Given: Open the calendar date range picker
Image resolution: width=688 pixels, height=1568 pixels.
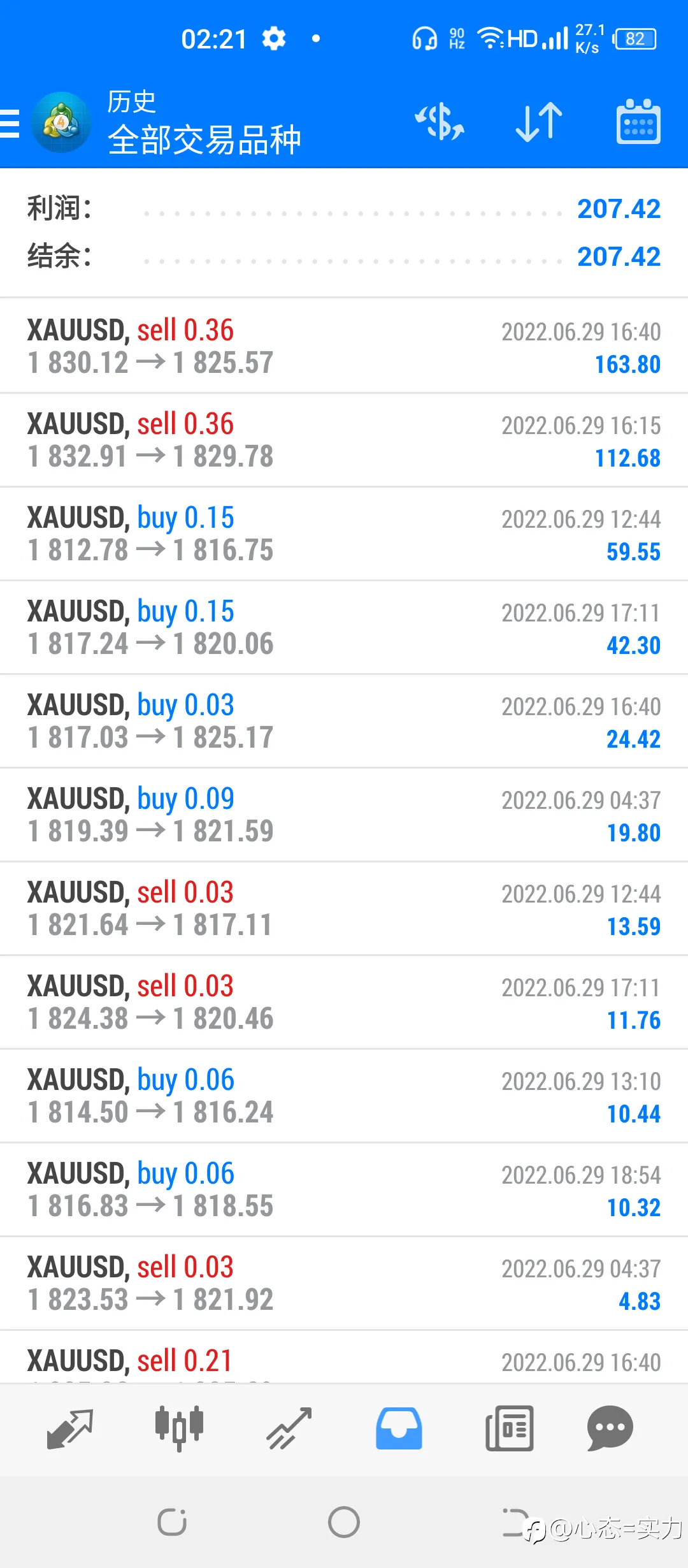Looking at the screenshot, I should (x=638, y=122).
